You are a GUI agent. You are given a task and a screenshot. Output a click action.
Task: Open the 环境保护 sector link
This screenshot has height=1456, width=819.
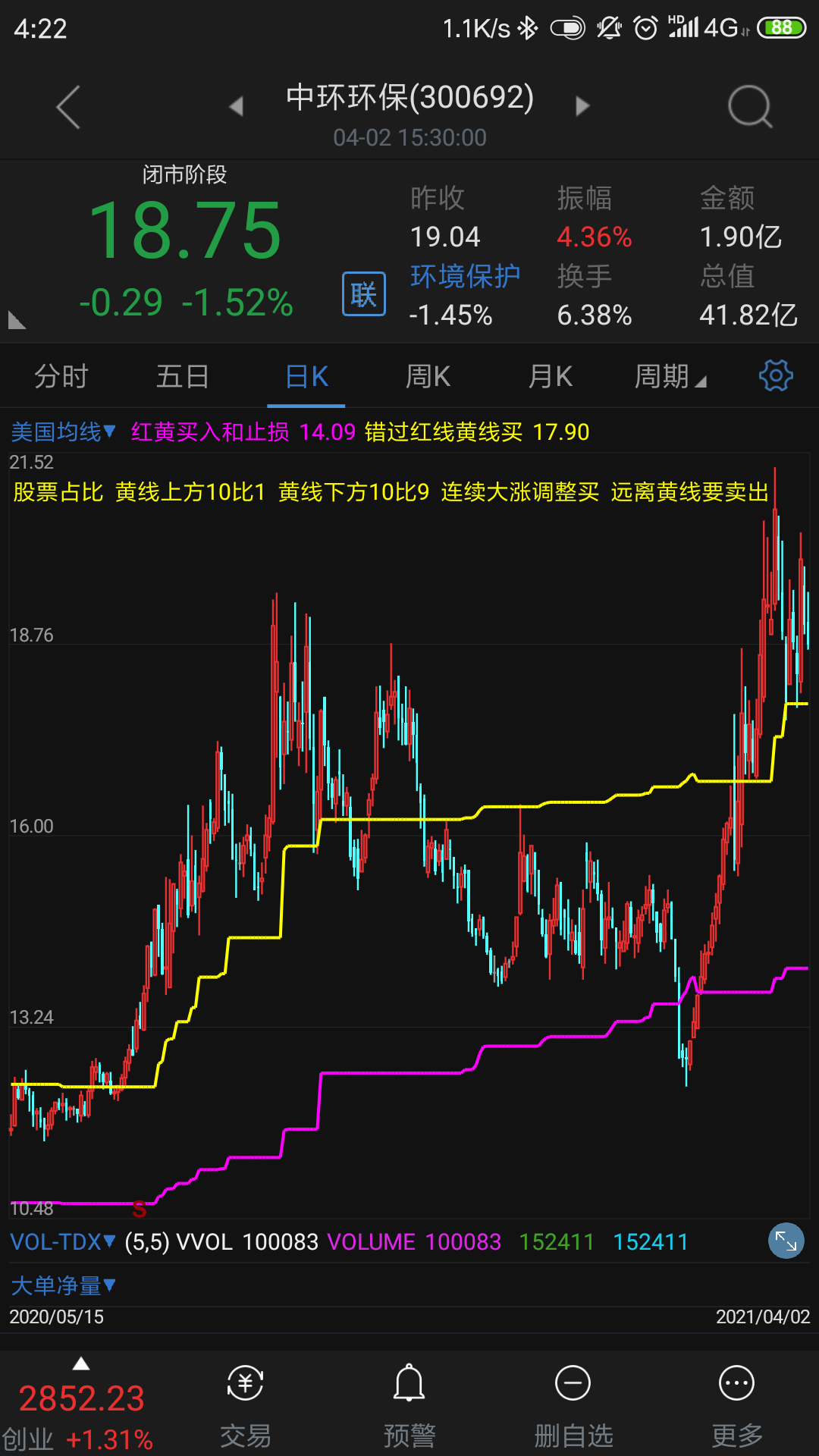pos(465,276)
